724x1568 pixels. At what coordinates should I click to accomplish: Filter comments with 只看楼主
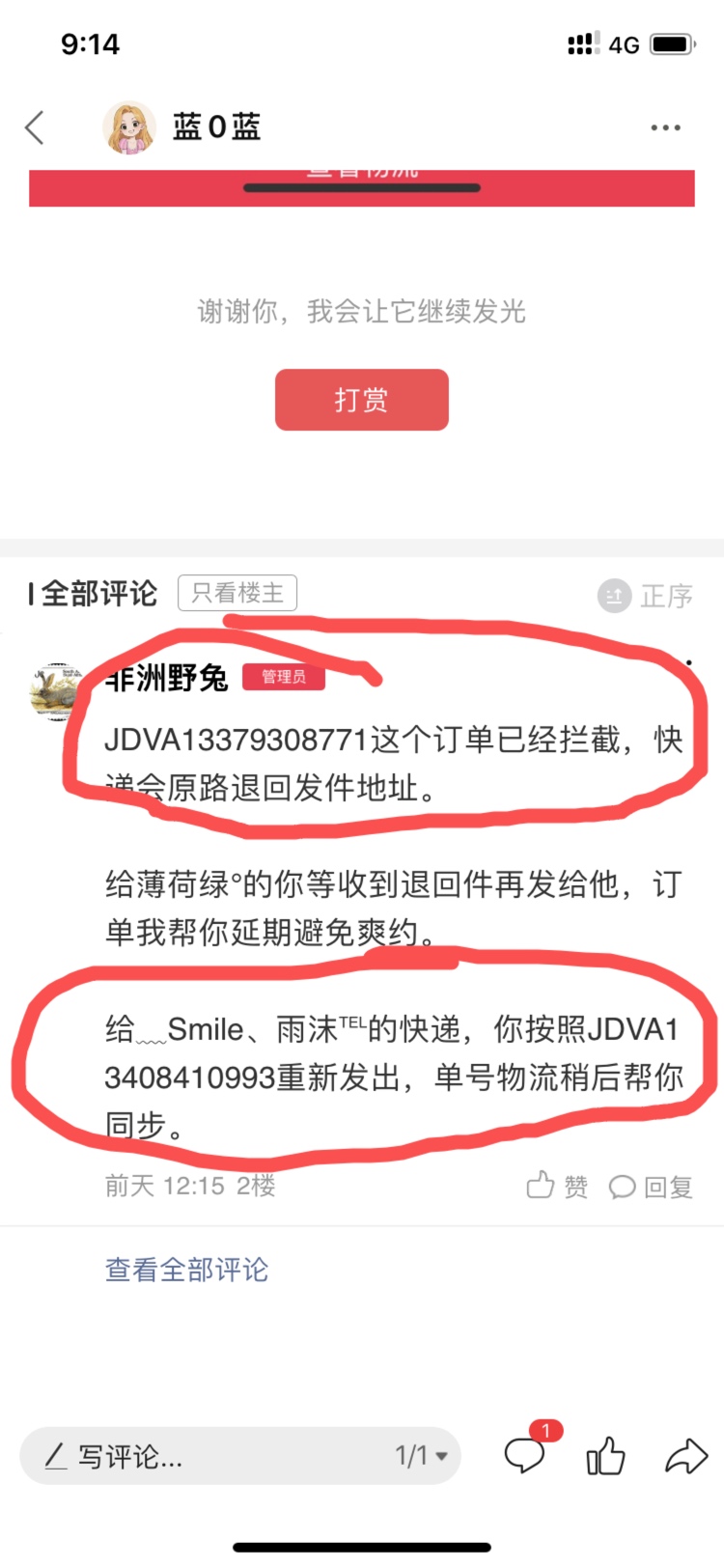237,593
